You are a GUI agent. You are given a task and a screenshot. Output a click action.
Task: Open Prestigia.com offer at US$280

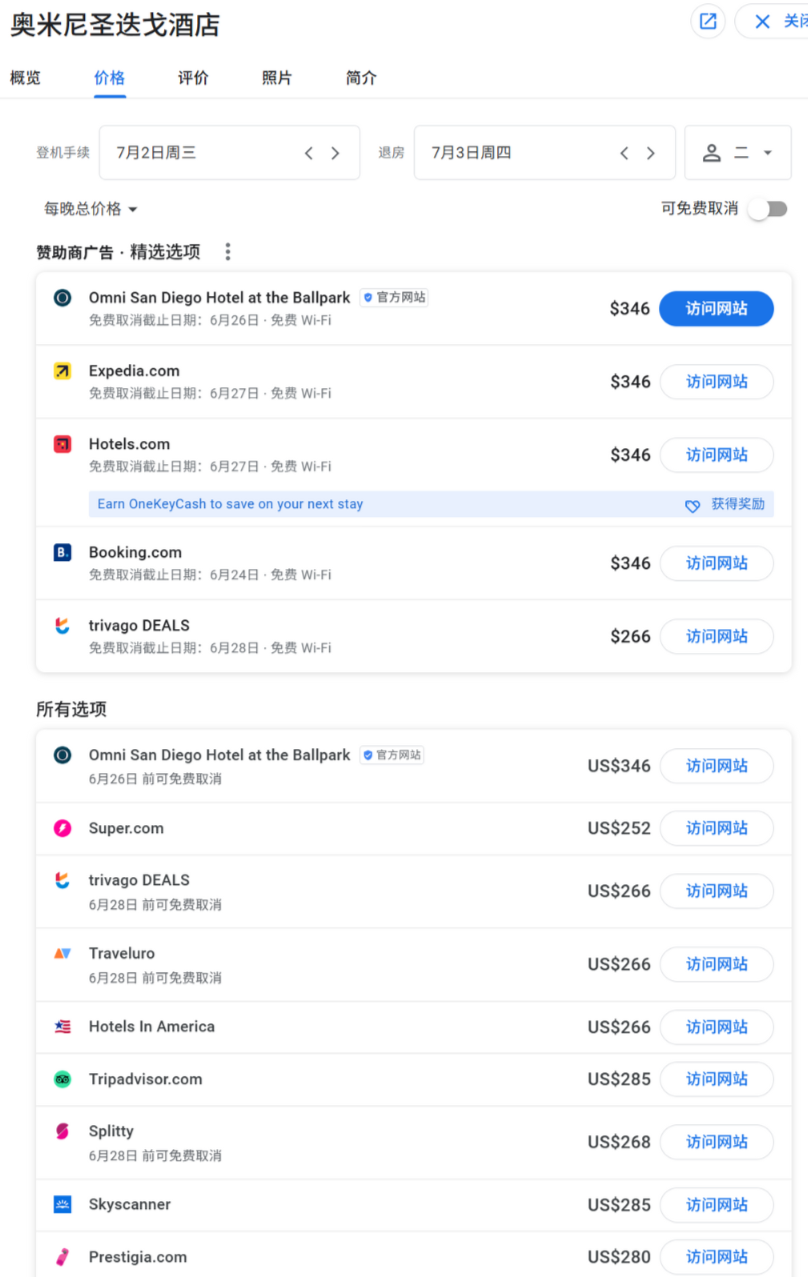[x=716, y=1257]
